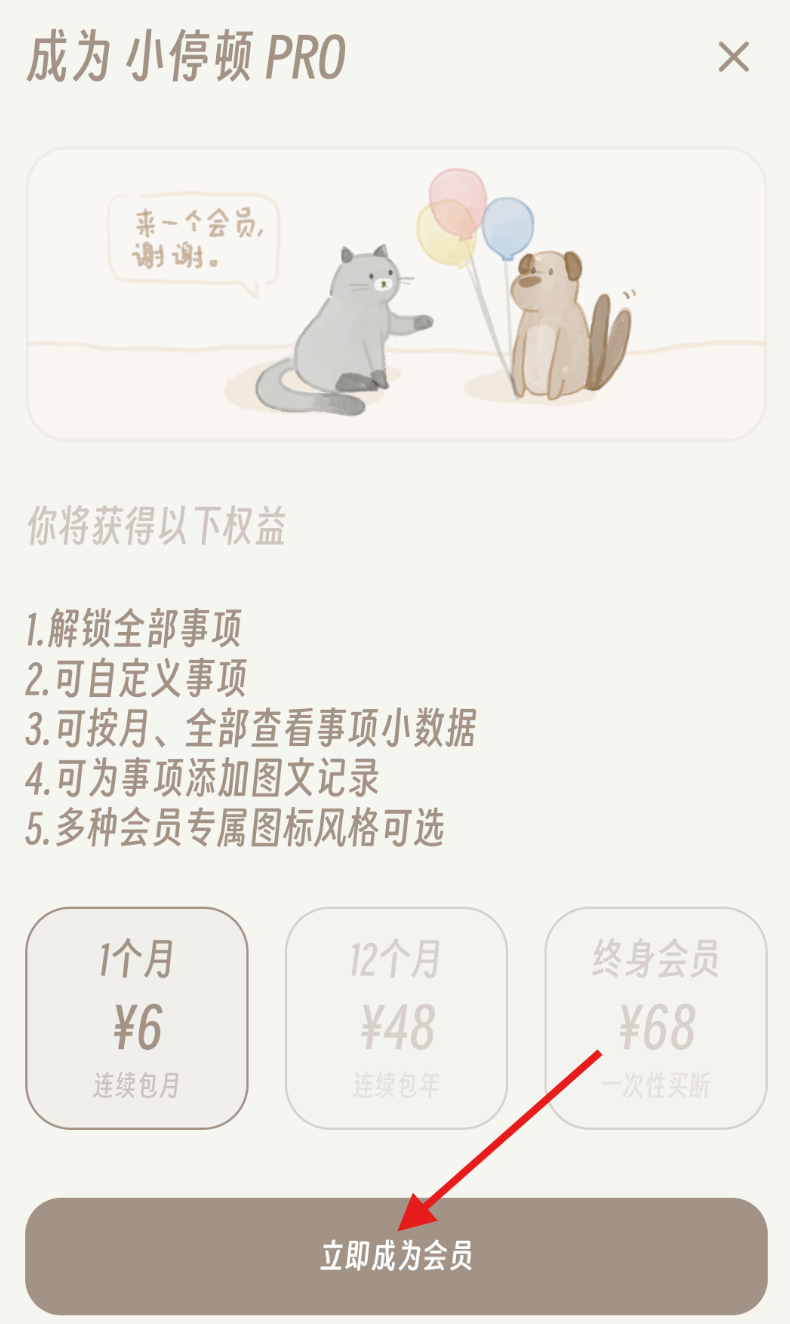Viewport: 790px width, 1324px height.
Task: Close the 成为小停顿PRO dialog
Action: coord(735,57)
